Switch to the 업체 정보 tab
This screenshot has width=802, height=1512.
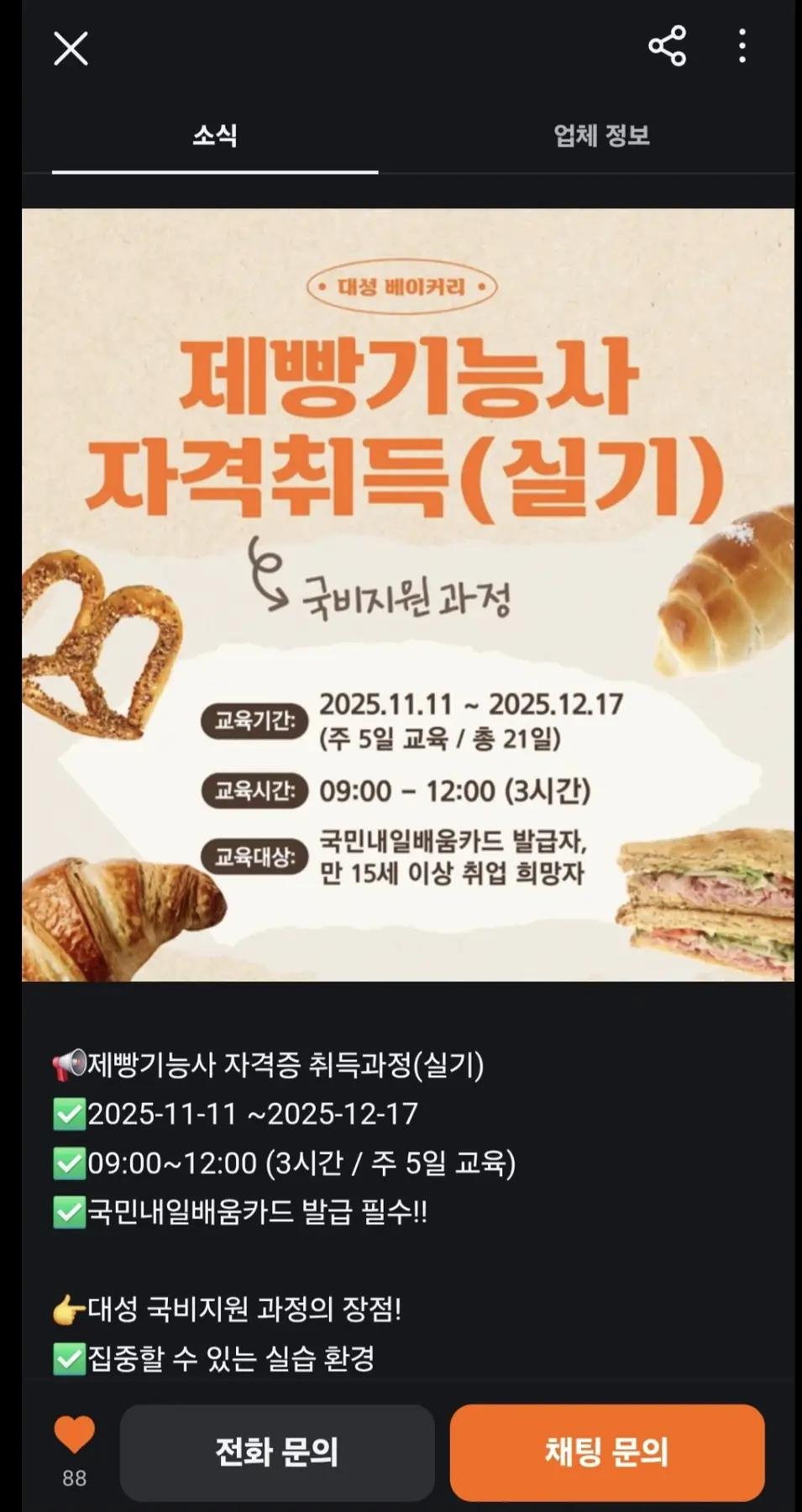click(x=601, y=135)
